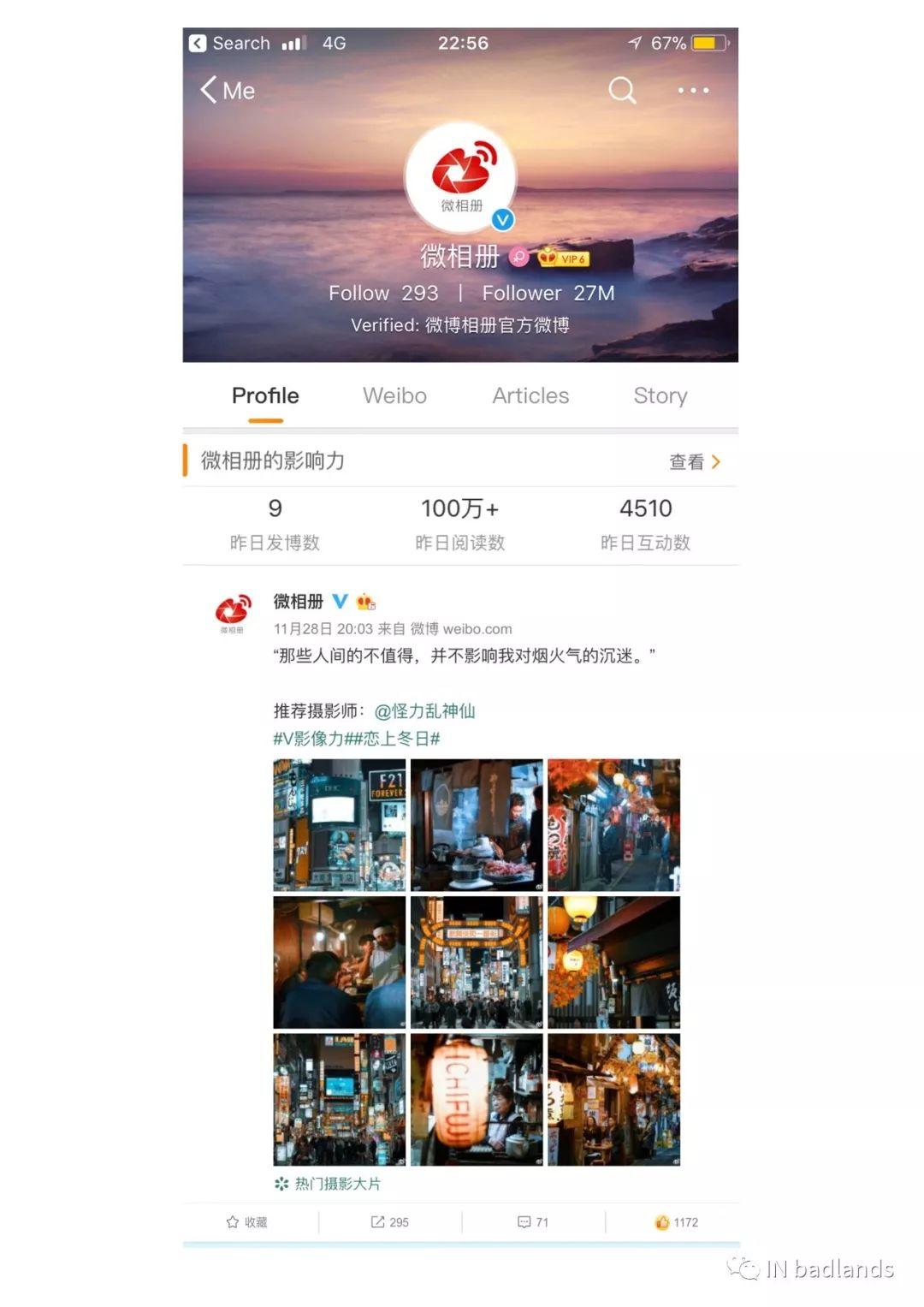Open the ICHIFUJI lantern photo
The width and height of the screenshot is (924, 1307).
pos(477,1100)
